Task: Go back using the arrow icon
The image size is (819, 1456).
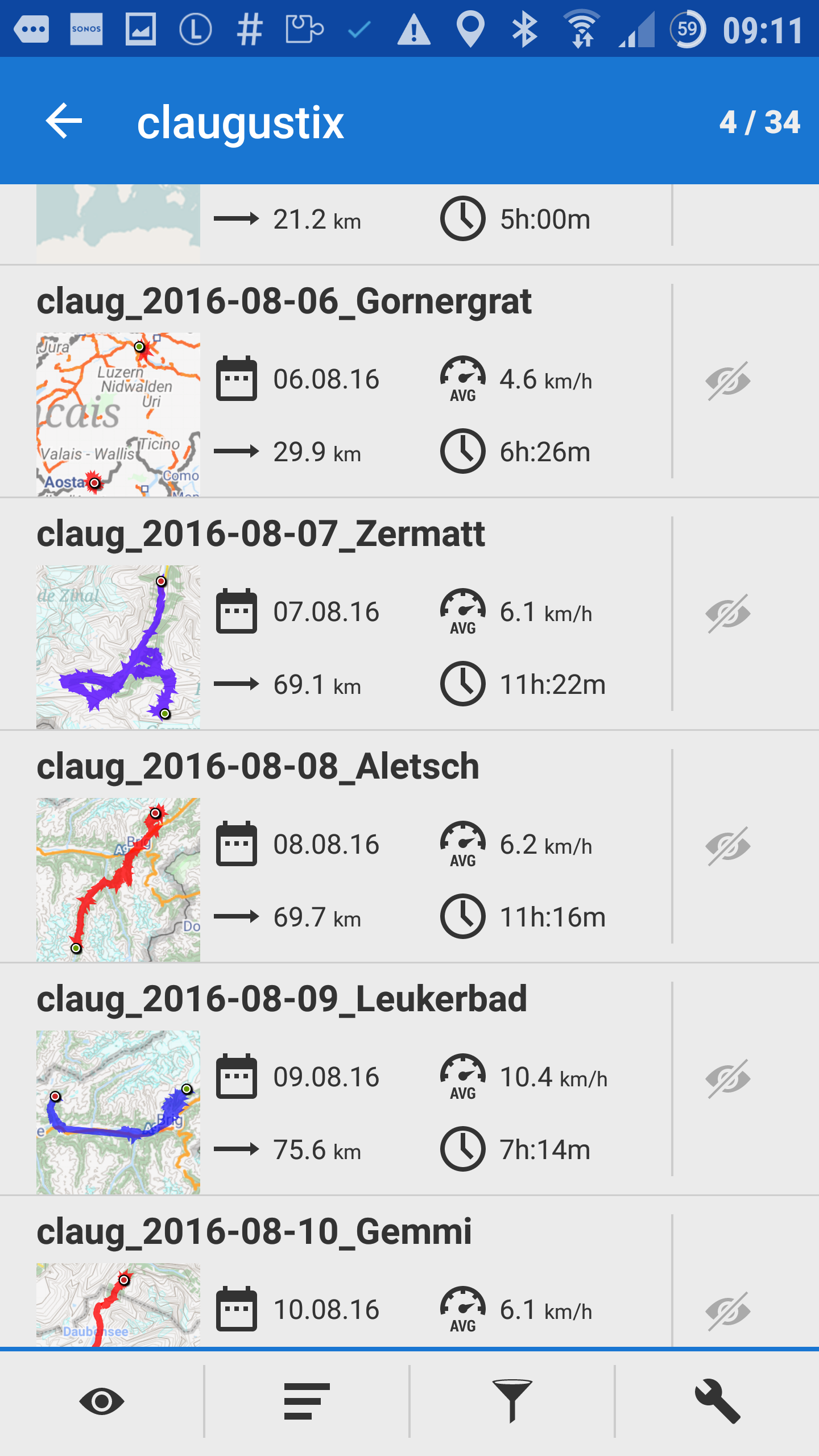Action: [x=64, y=121]
